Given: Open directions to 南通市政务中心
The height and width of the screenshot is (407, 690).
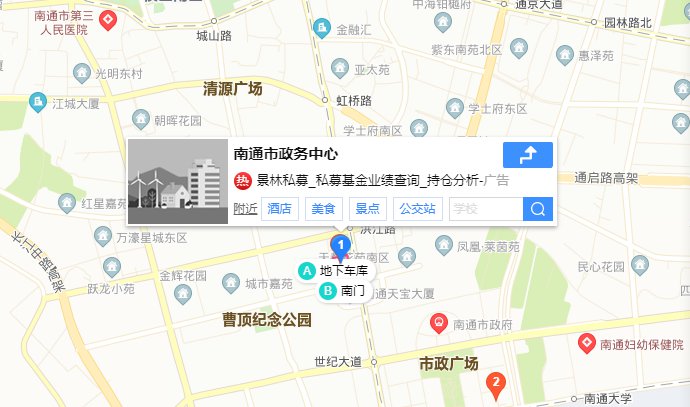Looking at the screenshot, I should [528, 155].
